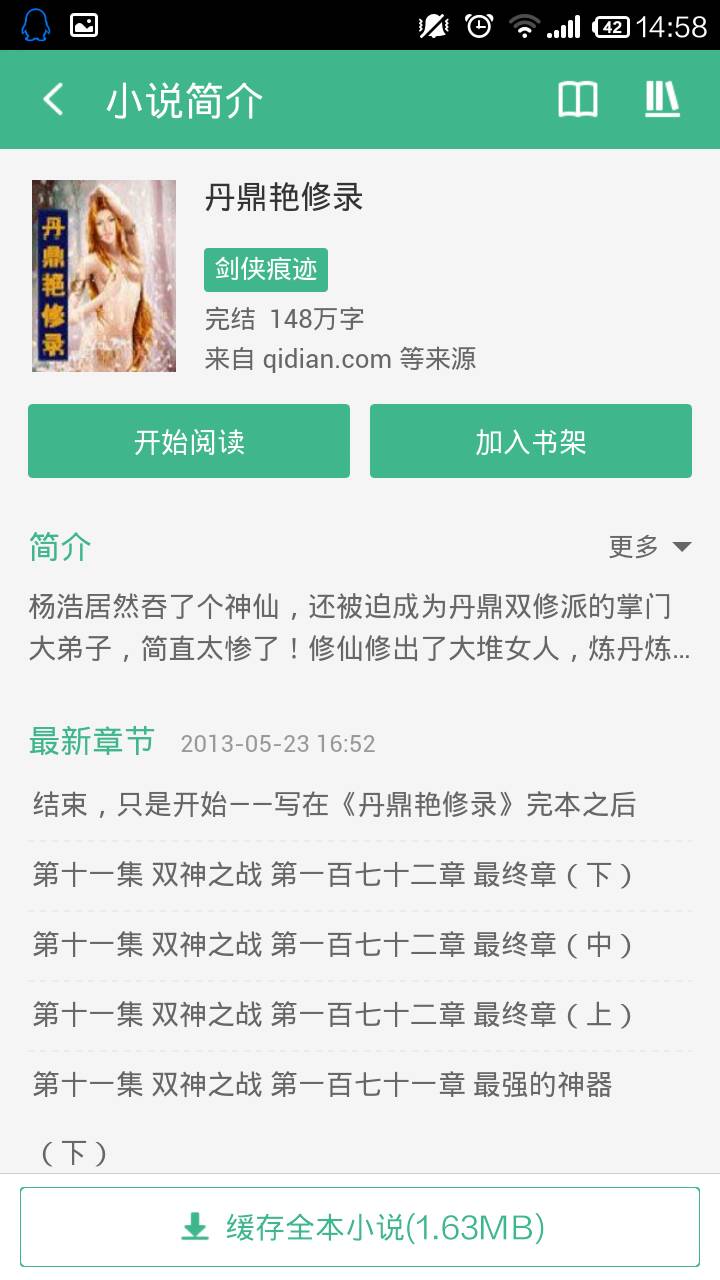Open chapter 第一百七十二章 最终章（上）
The image size is (720, 1280).
tap(360, 1015)
